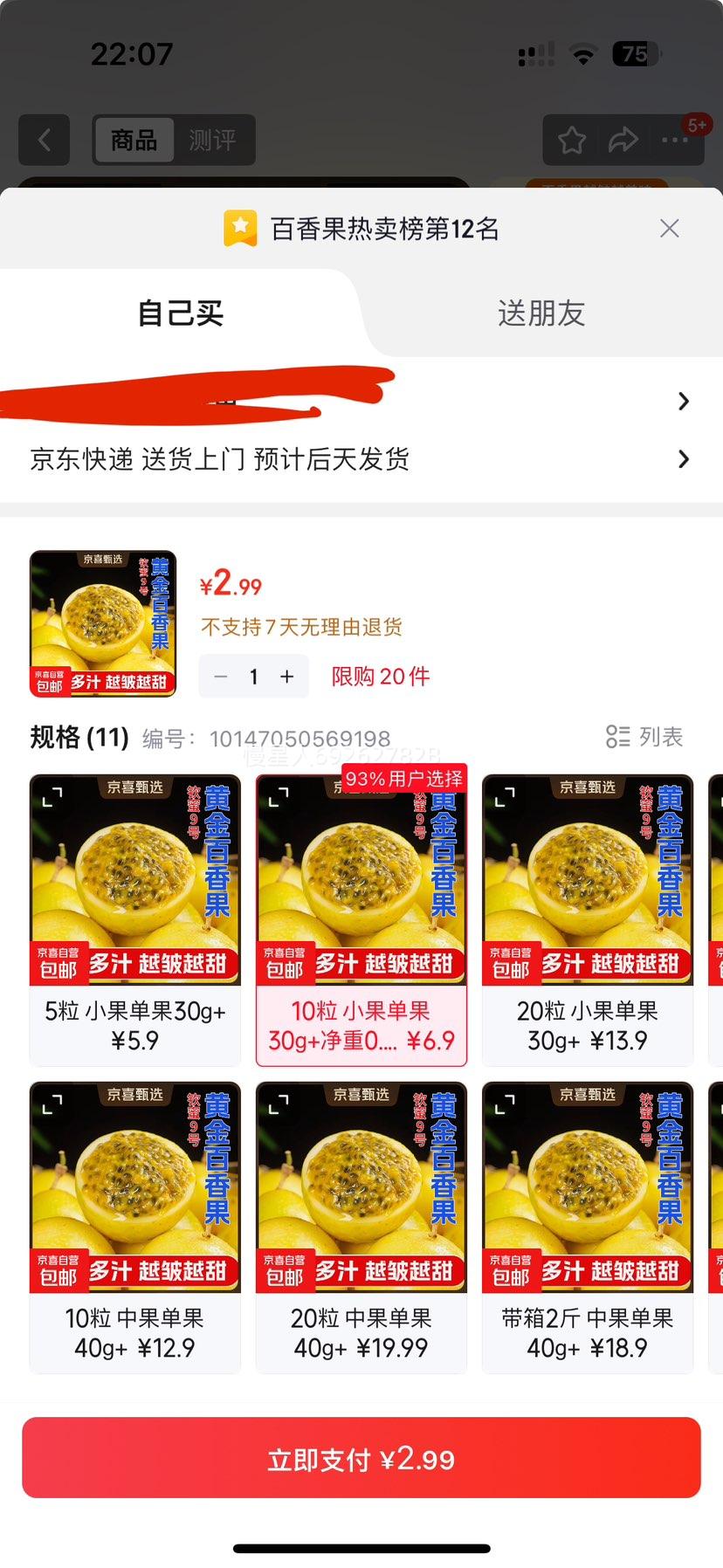The image size is (723, 1568).
Task: Pay now with 立即支付 ¥2.99
Action: (361, 1458)
